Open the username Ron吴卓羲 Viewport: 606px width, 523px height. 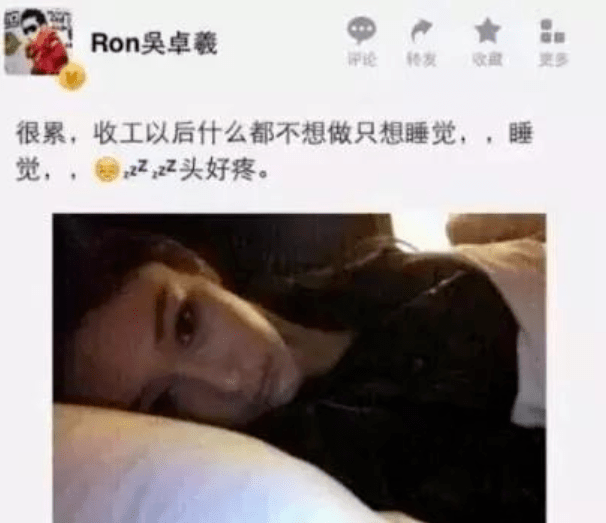pos(154,42)
